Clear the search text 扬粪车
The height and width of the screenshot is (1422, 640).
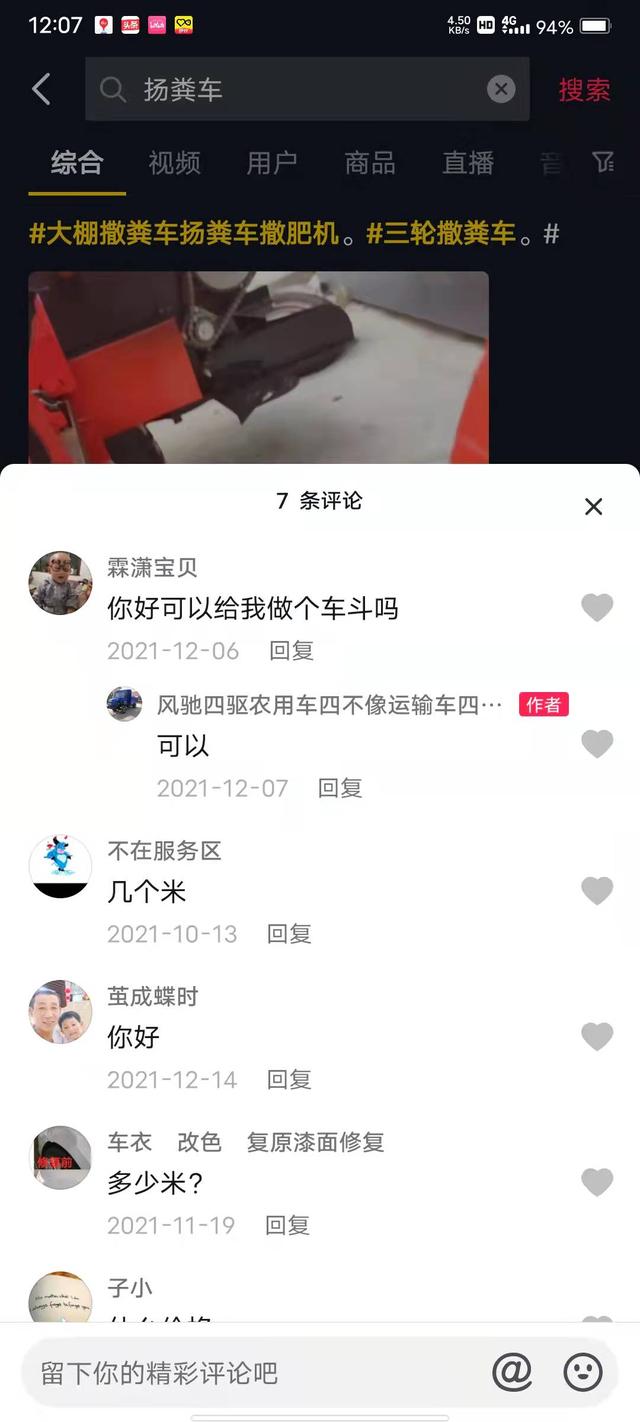click(x=501, y=89)
